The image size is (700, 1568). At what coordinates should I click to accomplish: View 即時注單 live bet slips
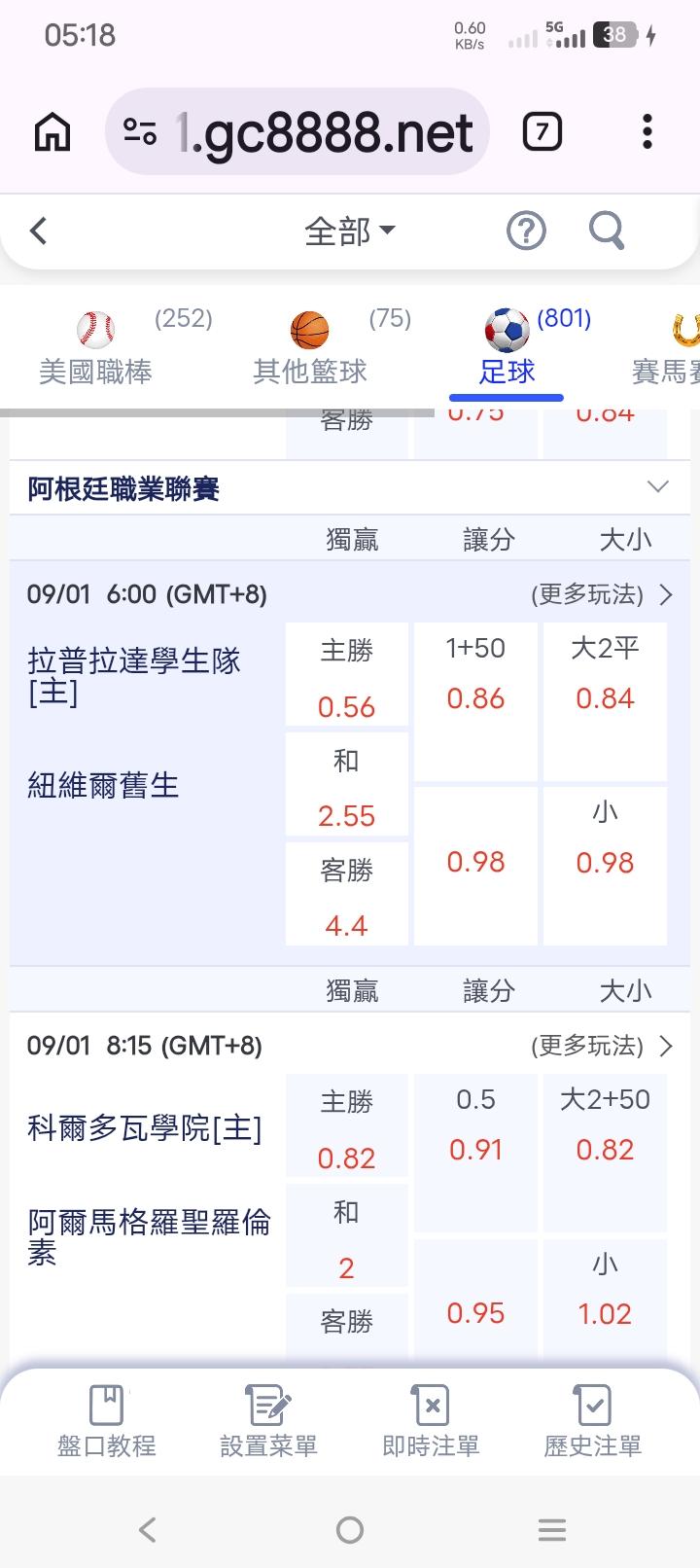pyautogui.click(x=431, y=1420)
